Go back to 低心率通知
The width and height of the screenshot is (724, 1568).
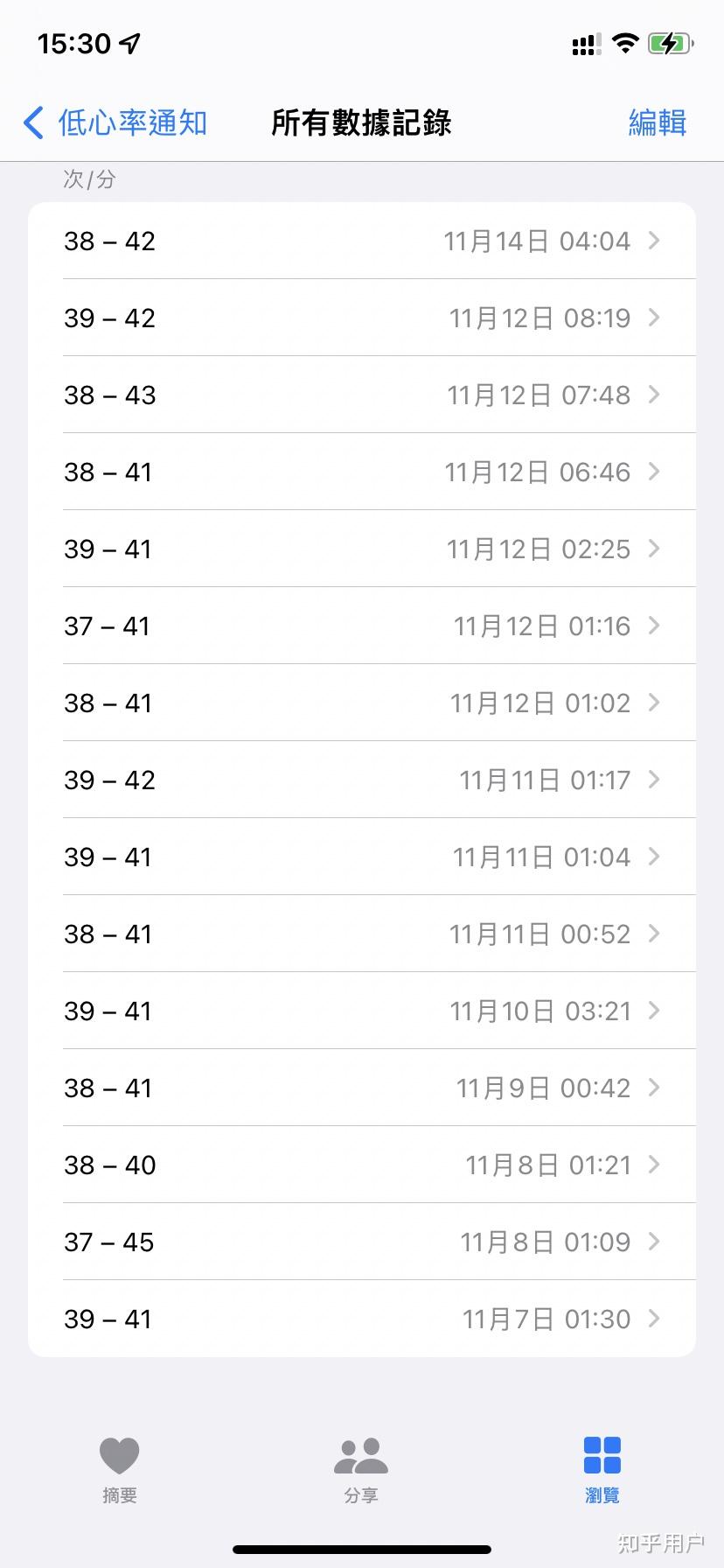tap(115, 123)
